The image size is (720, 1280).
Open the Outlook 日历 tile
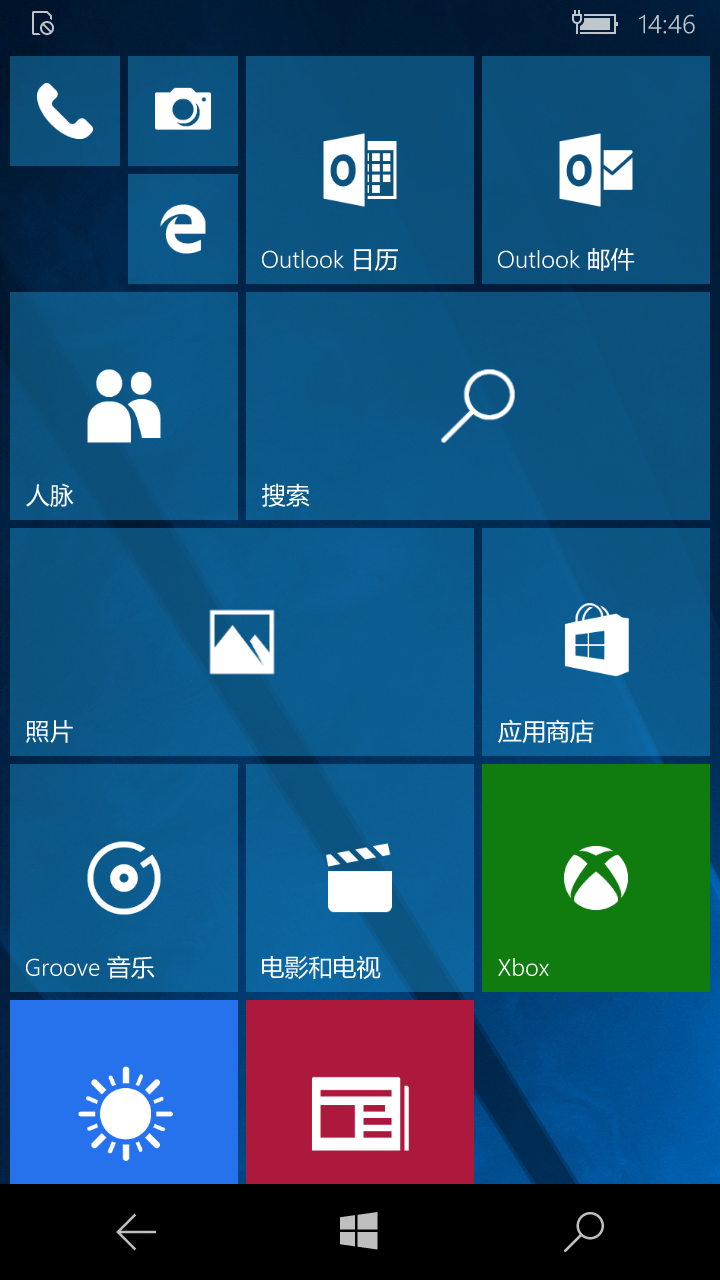(x=360, y=170)
